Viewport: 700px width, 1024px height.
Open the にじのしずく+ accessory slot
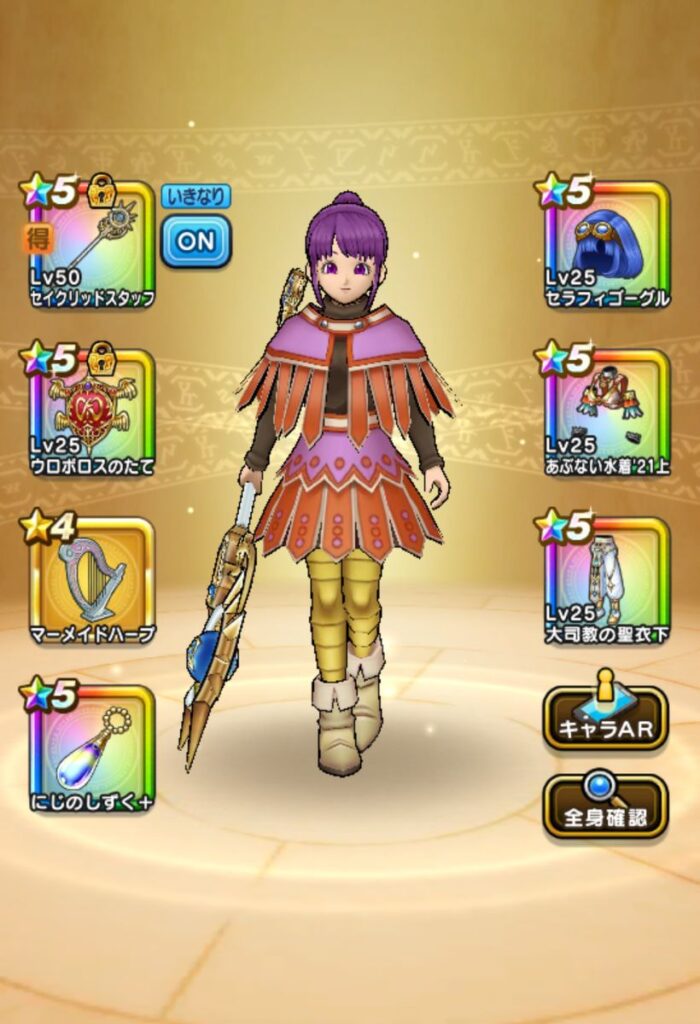[x=92, y=749]
